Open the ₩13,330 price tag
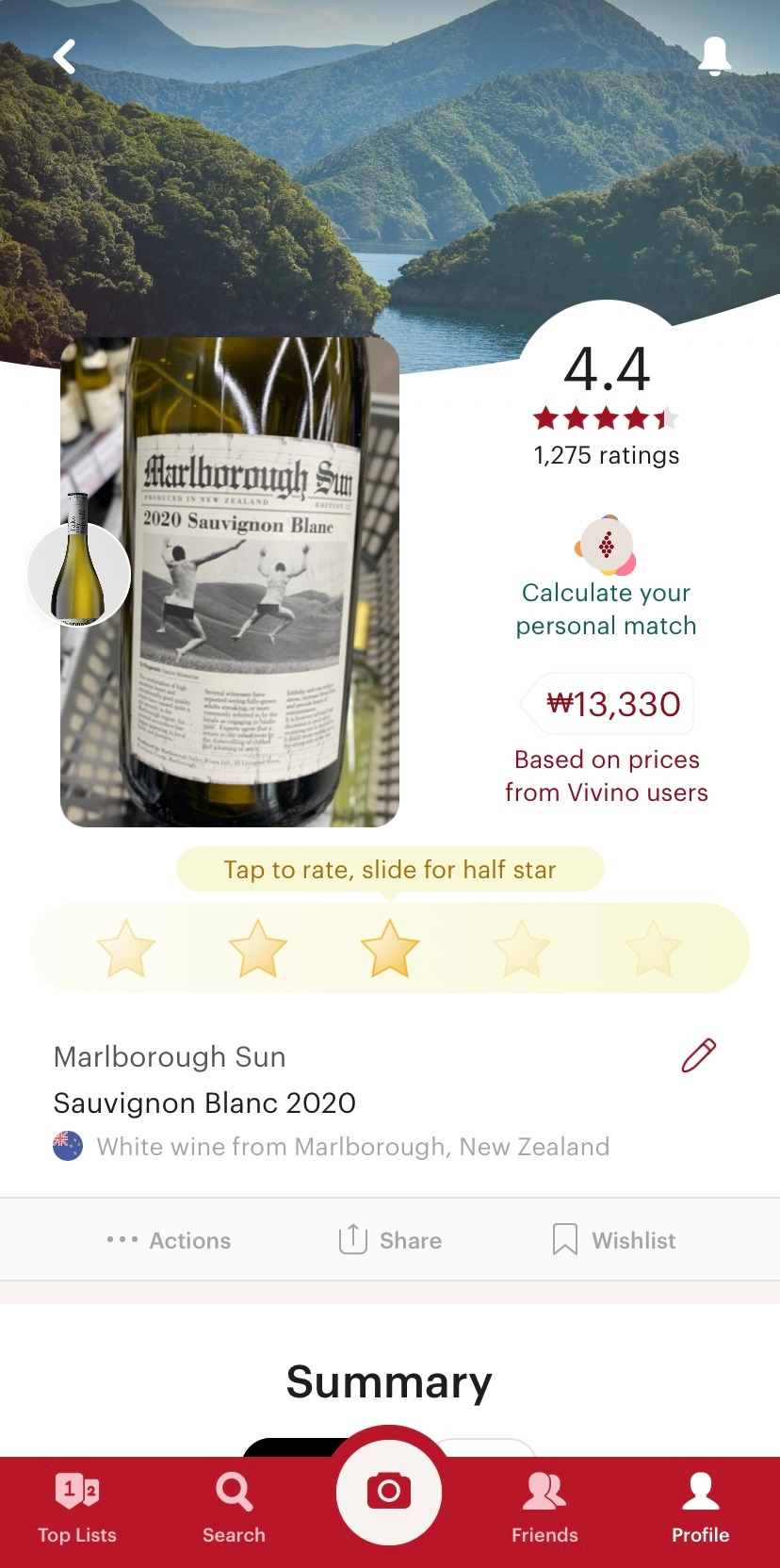Viewport: 780px width, 1568px height. 613,704
